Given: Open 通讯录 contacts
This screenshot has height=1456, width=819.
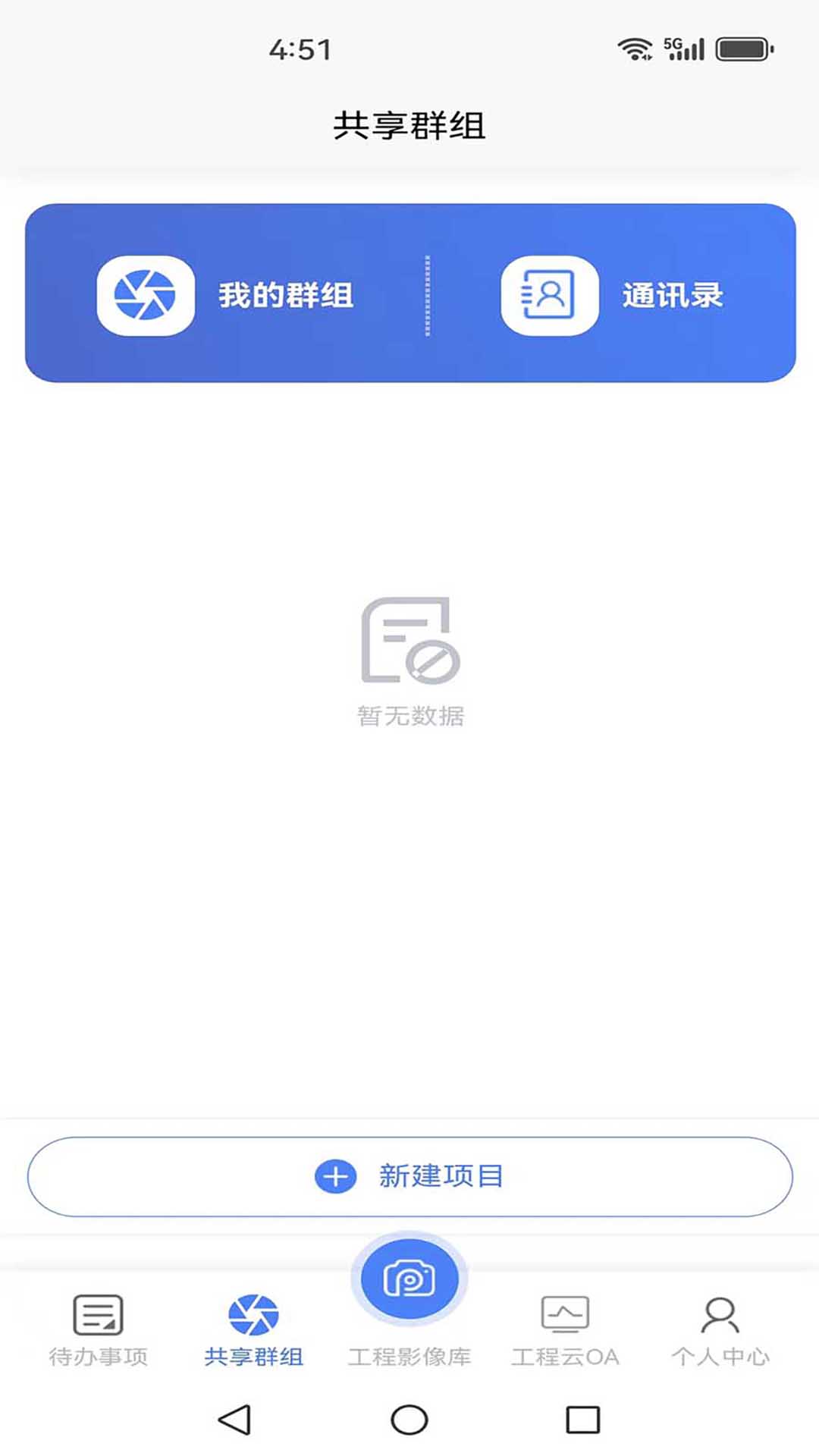Looking at the screenshot, I should (x=611, y=295).
